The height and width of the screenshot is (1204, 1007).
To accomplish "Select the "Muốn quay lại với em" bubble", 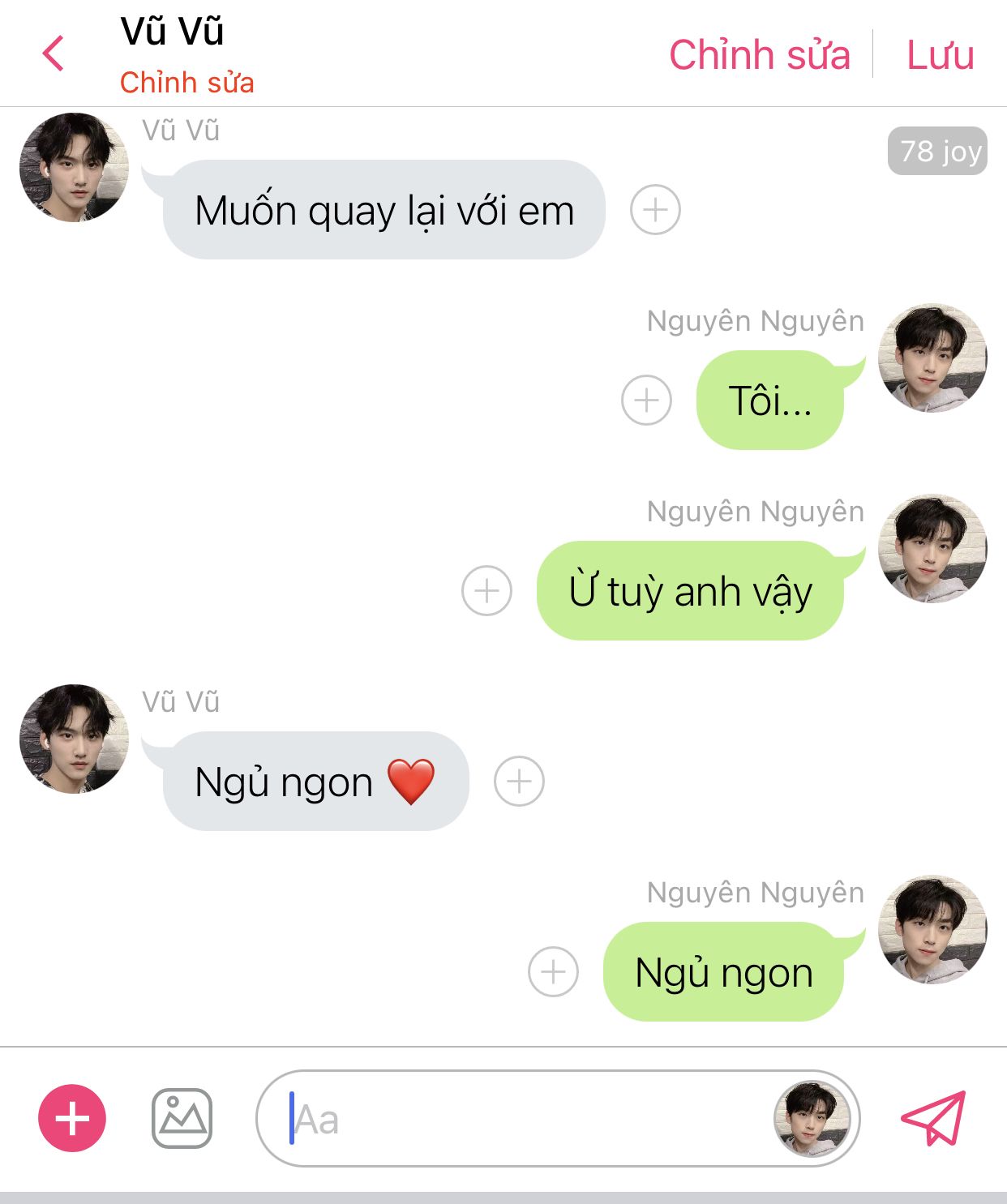I will [384, 211].
